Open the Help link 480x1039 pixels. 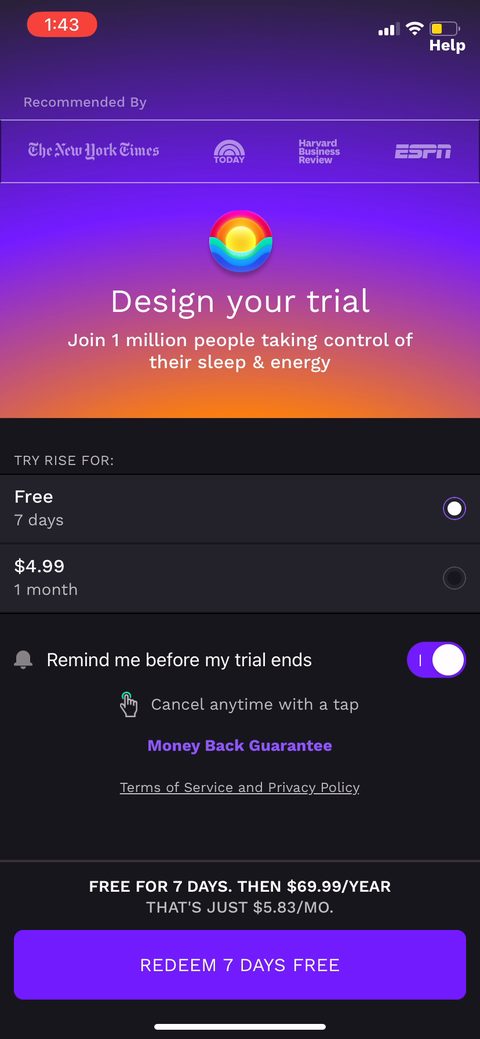point(447,46)
